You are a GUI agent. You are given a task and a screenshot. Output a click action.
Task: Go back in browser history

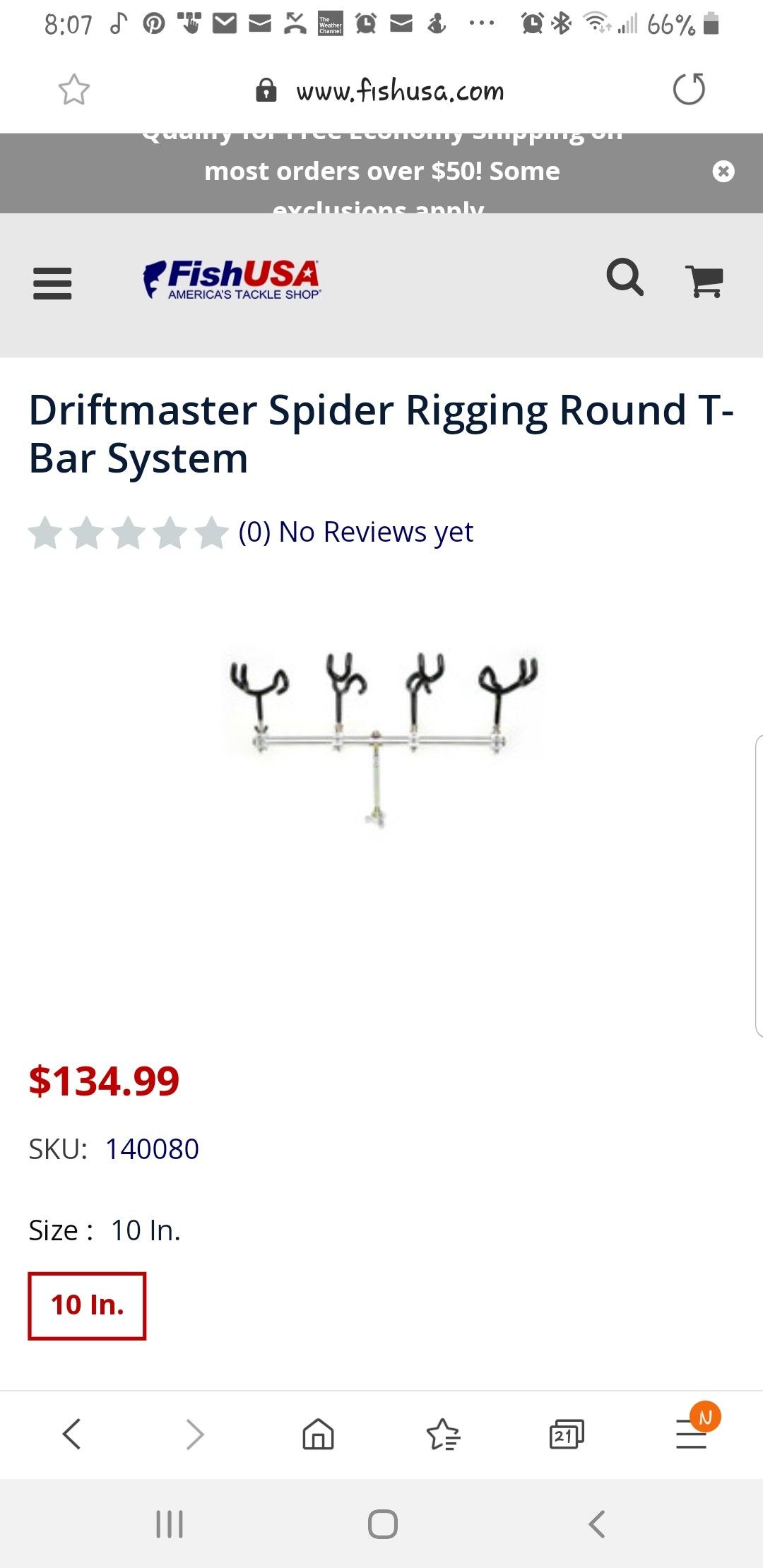click(x=72, y=1435)
